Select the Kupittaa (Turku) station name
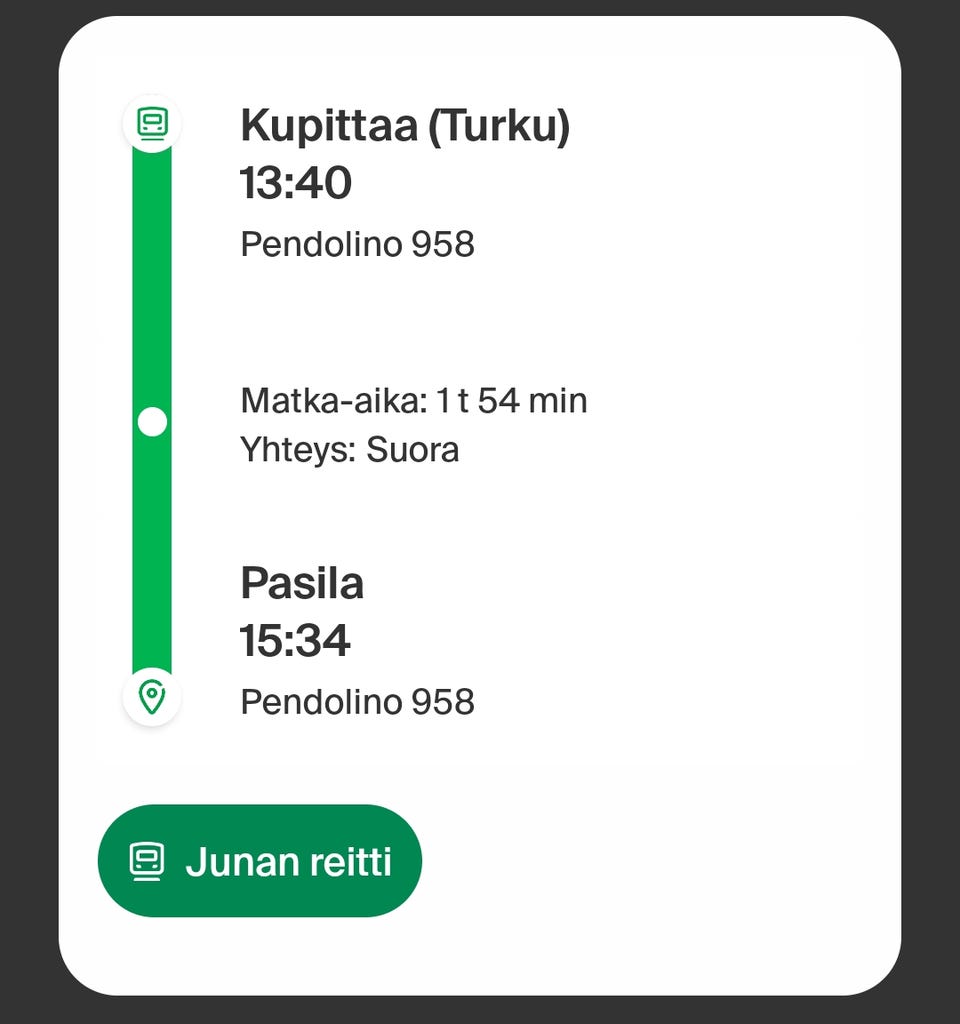Screen dimensions: 960x1024 (404, 125)
